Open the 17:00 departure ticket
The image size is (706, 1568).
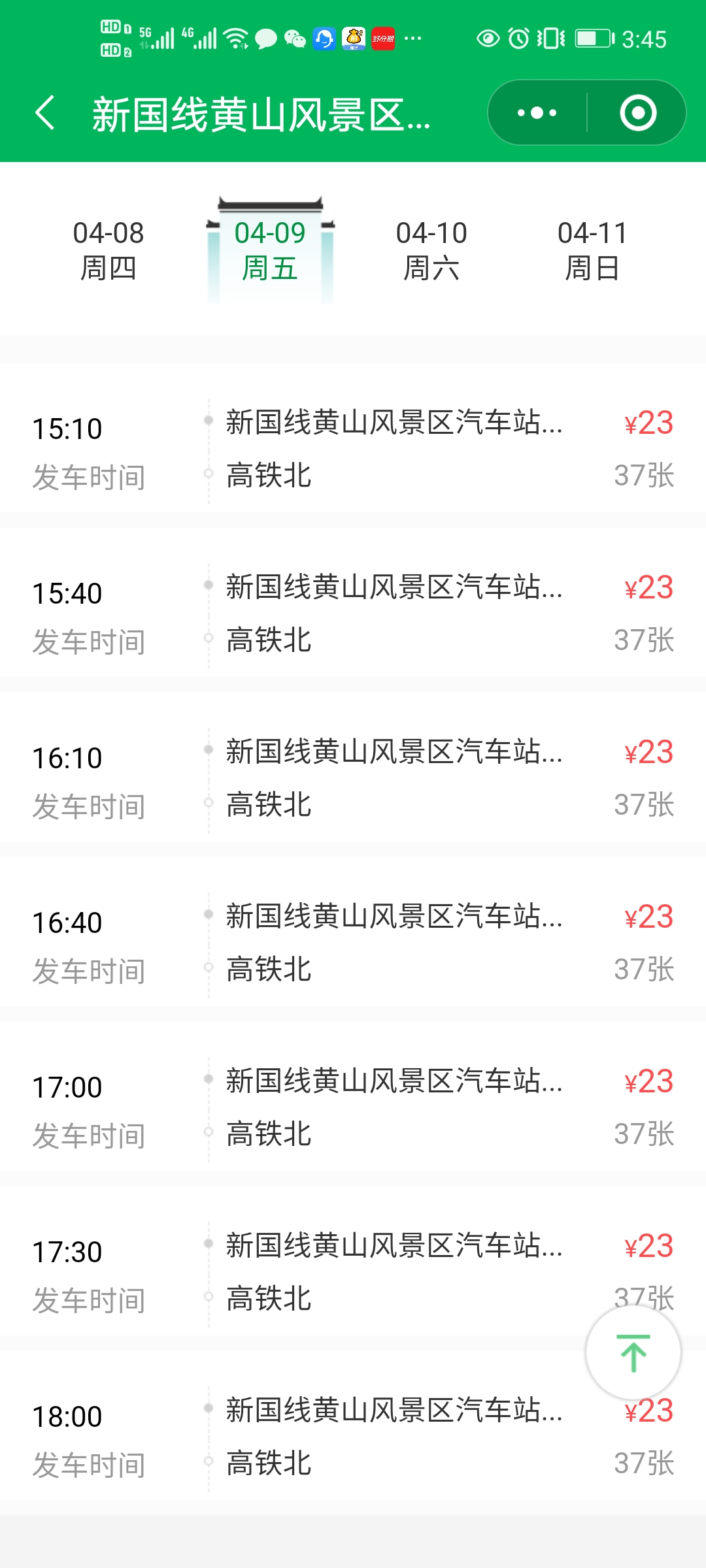click(x=353, y=1108)
